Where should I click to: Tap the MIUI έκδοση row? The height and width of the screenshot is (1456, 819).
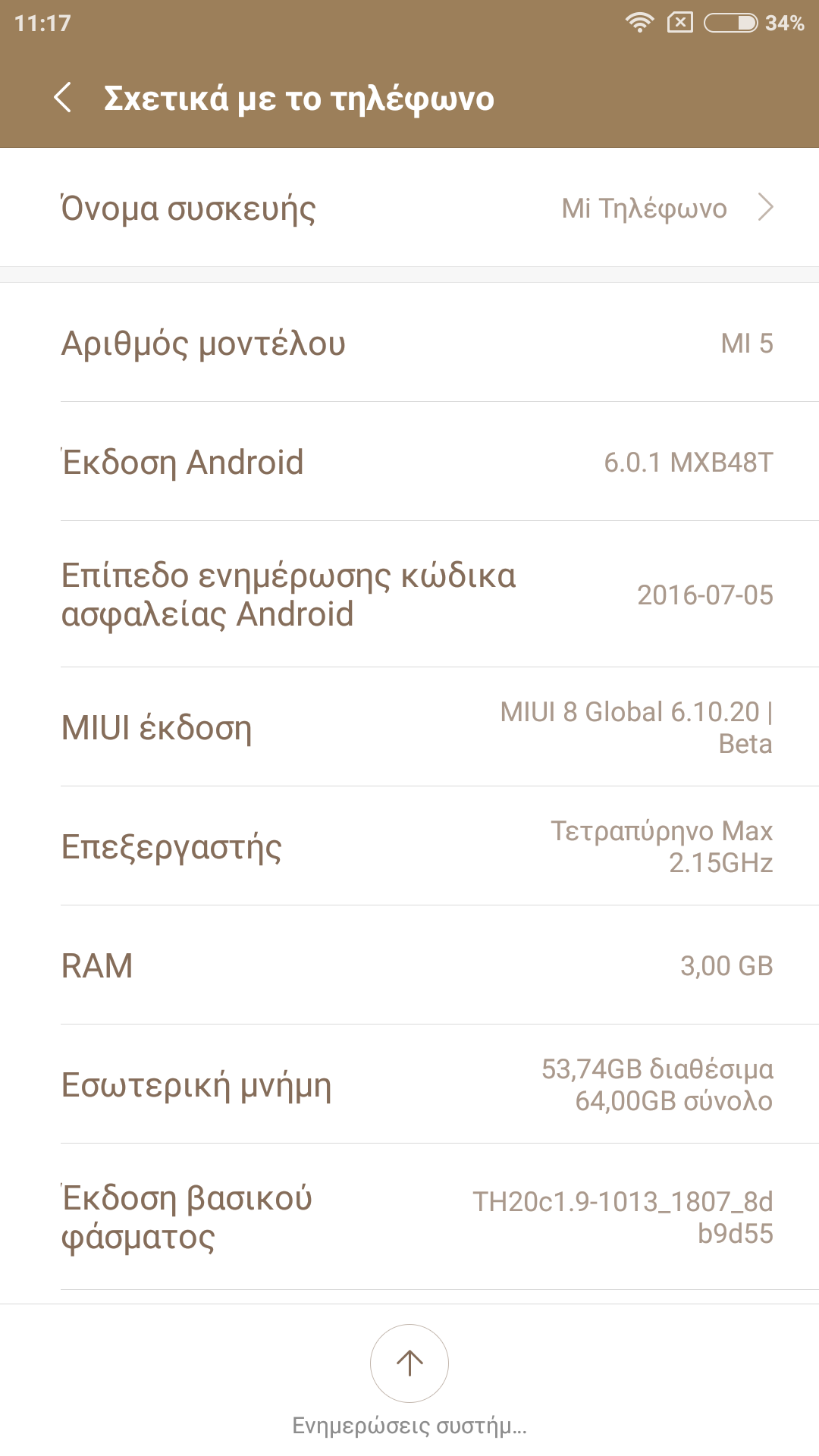pos(409,727)
